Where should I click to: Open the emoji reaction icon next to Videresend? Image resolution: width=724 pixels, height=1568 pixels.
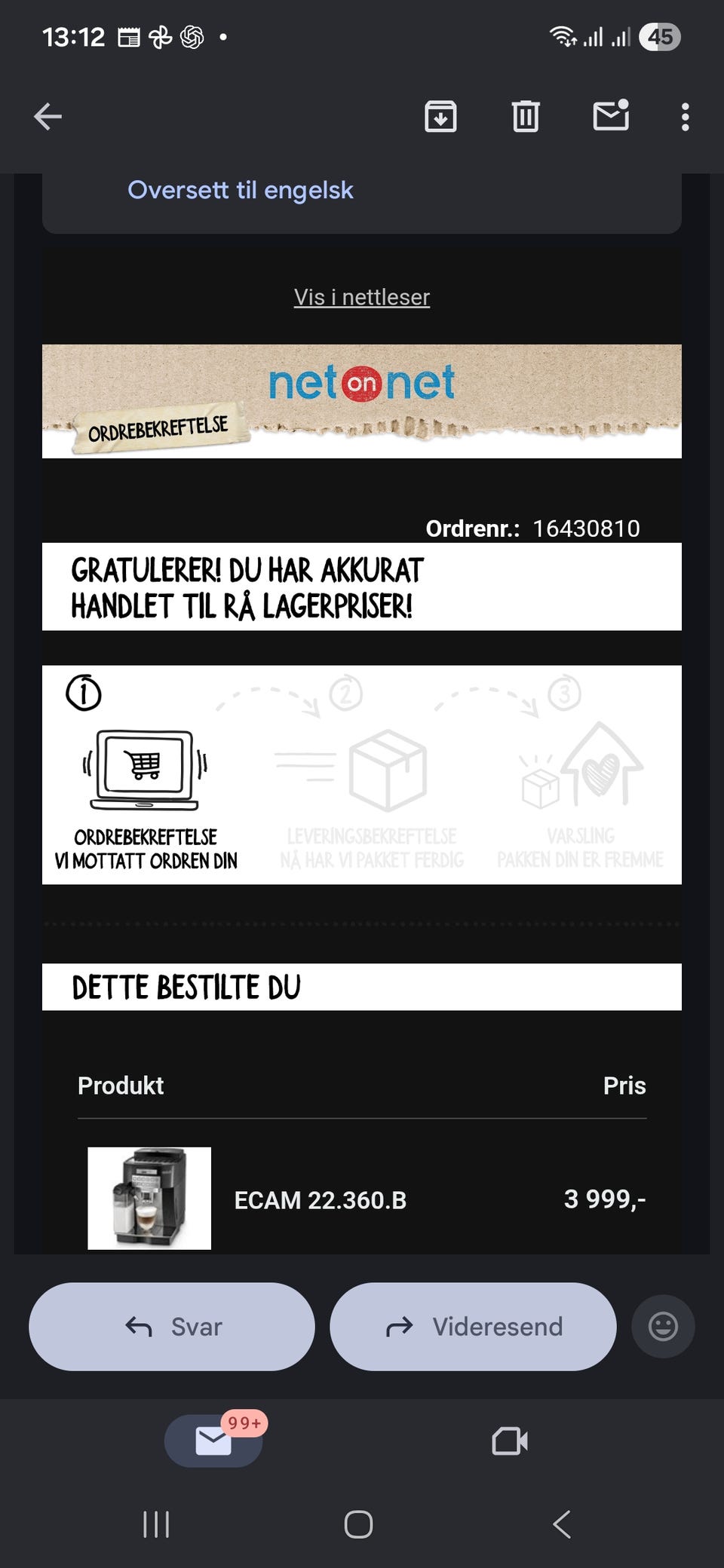click(x=662, y=1326)
